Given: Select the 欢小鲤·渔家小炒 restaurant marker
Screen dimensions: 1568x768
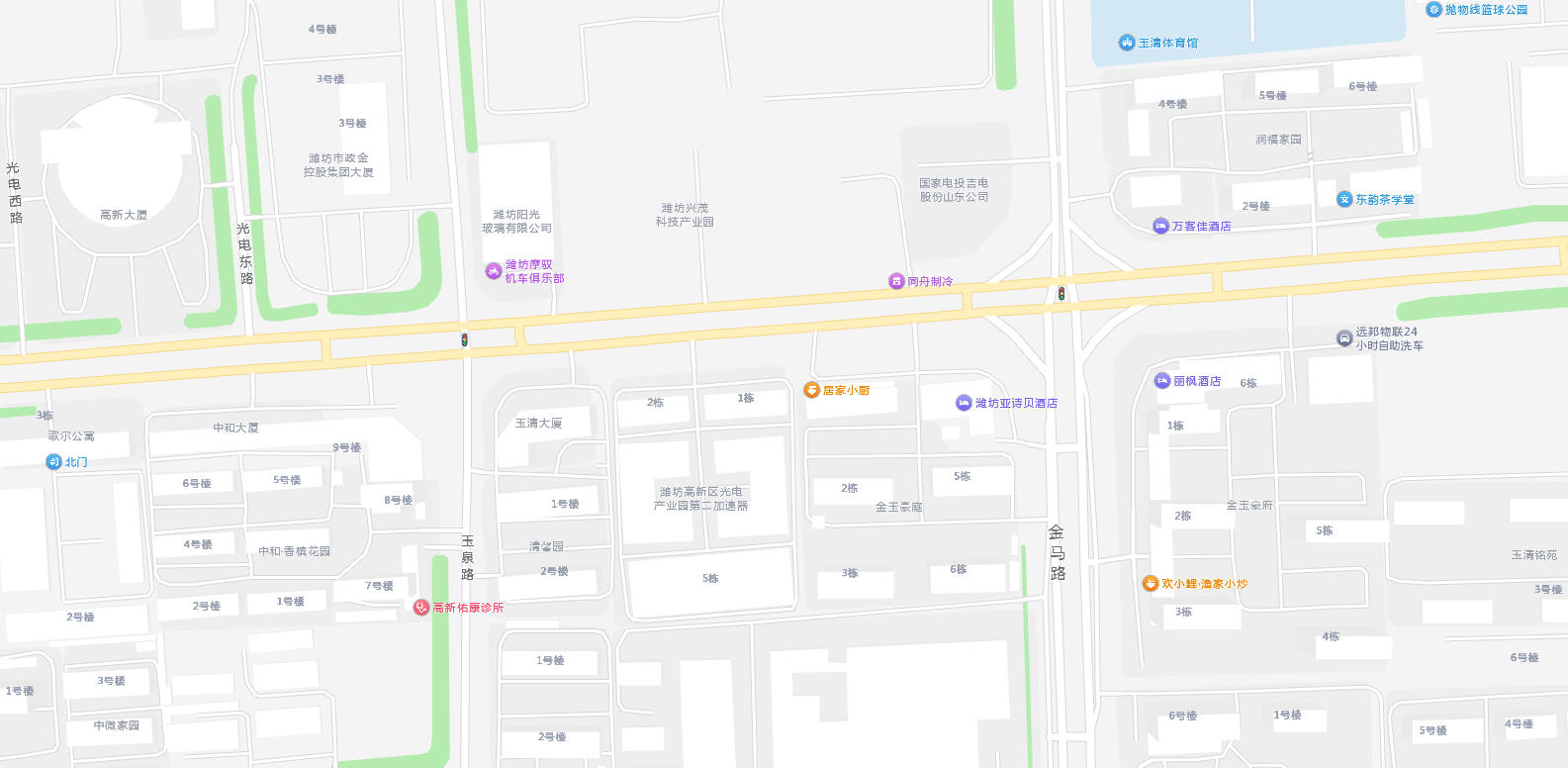Looking at the screenshot, I should coord(1150,584).
